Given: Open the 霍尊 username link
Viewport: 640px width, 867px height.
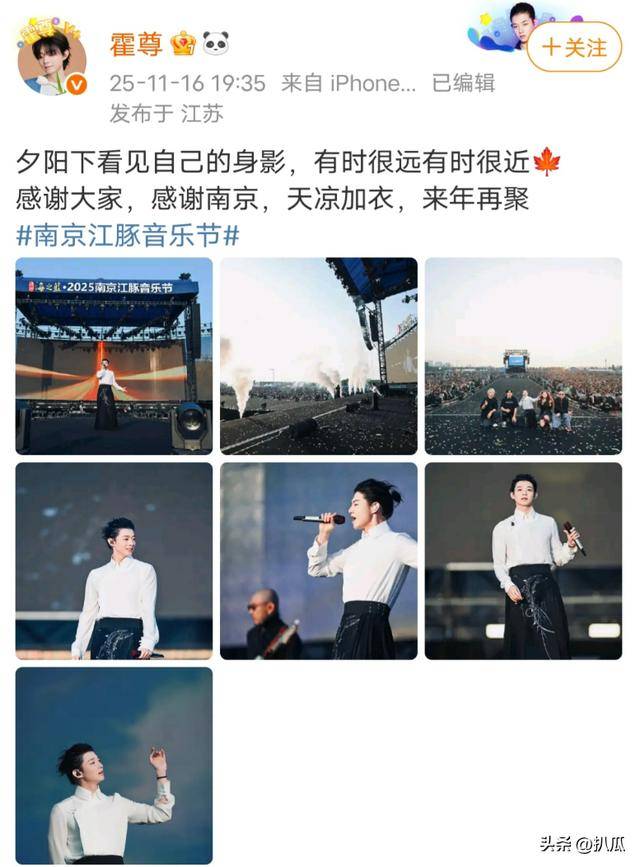Looking at the screenshot, I should click(x=135, y=43).
